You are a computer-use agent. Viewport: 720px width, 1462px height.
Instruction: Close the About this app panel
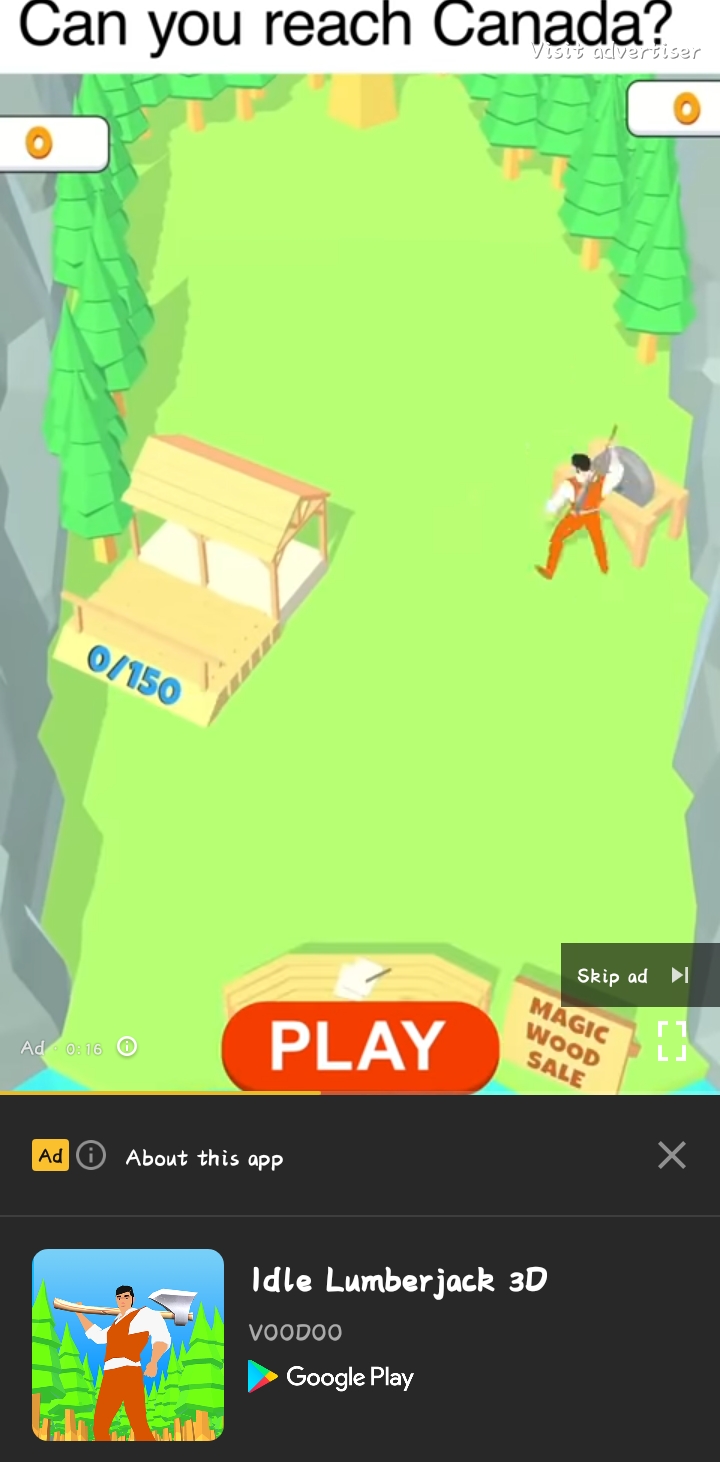(x=672, y=1155)
